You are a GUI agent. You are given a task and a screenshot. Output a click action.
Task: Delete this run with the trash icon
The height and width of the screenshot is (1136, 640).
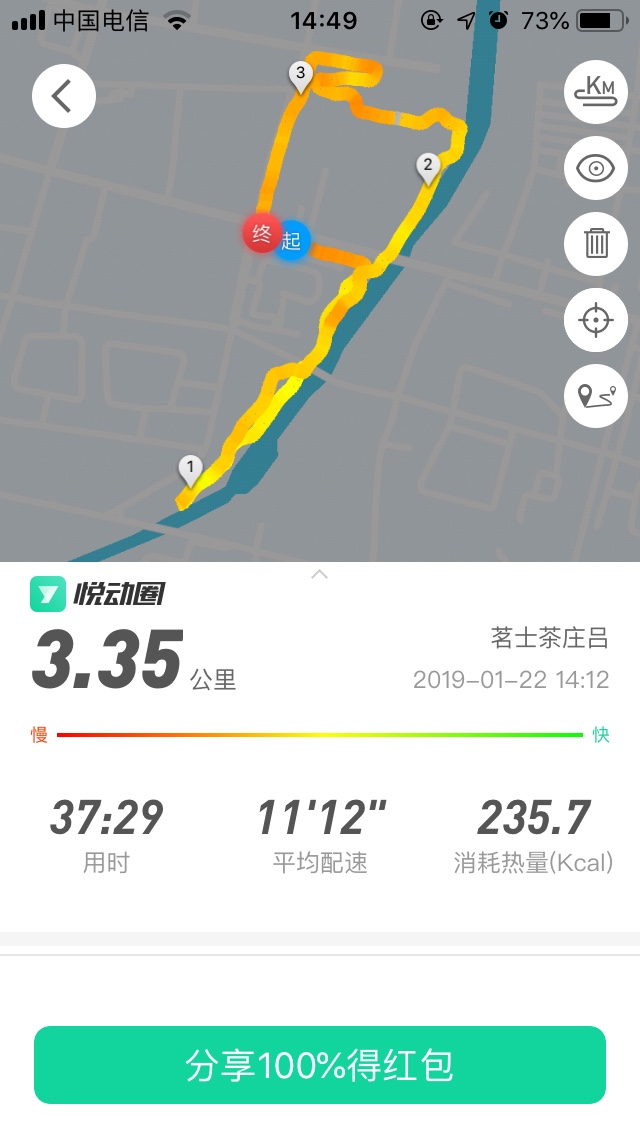point(596,244)
